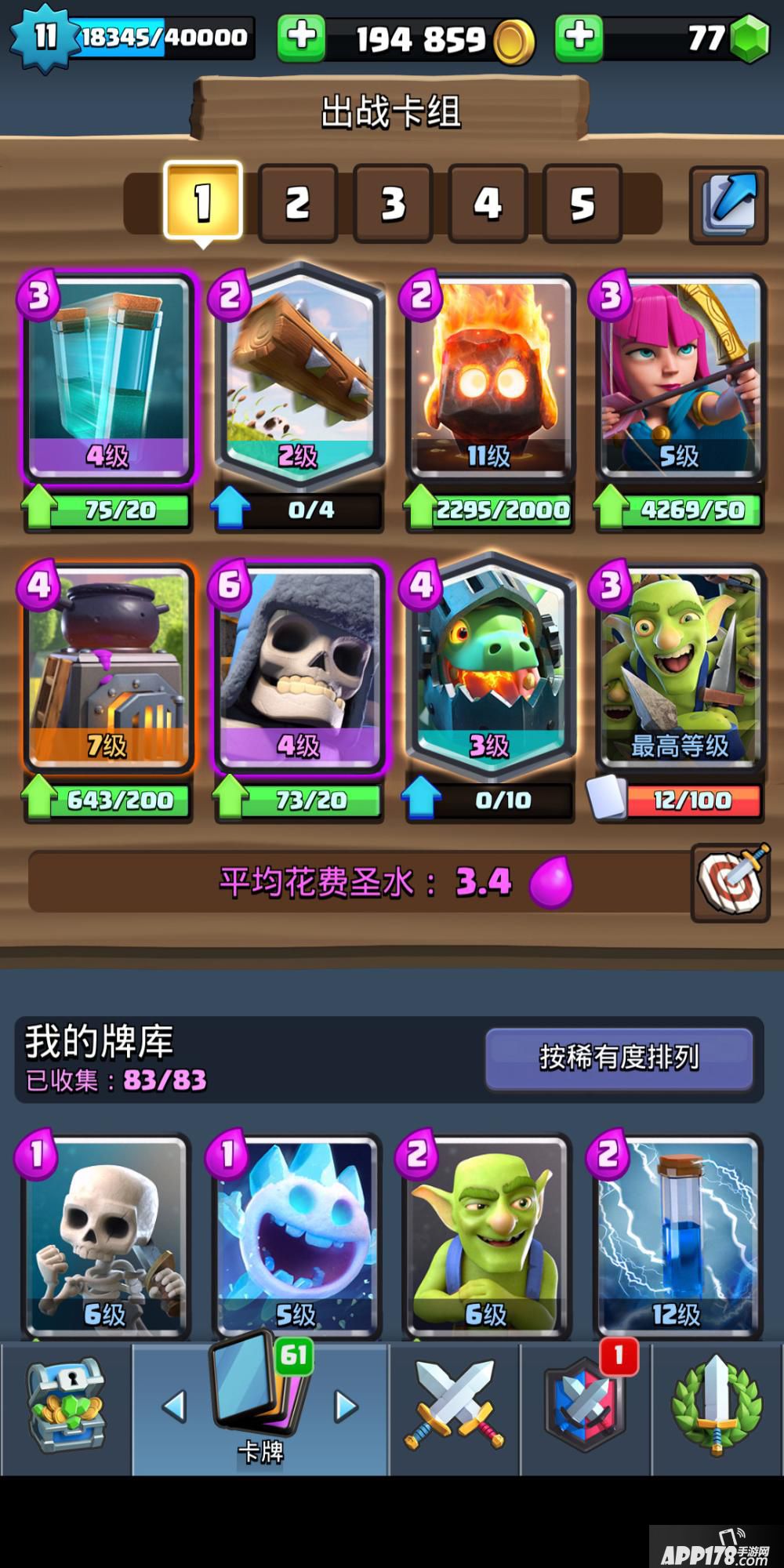Switch to battle deck 3
784x1568 pixels.
coord(393,203)
